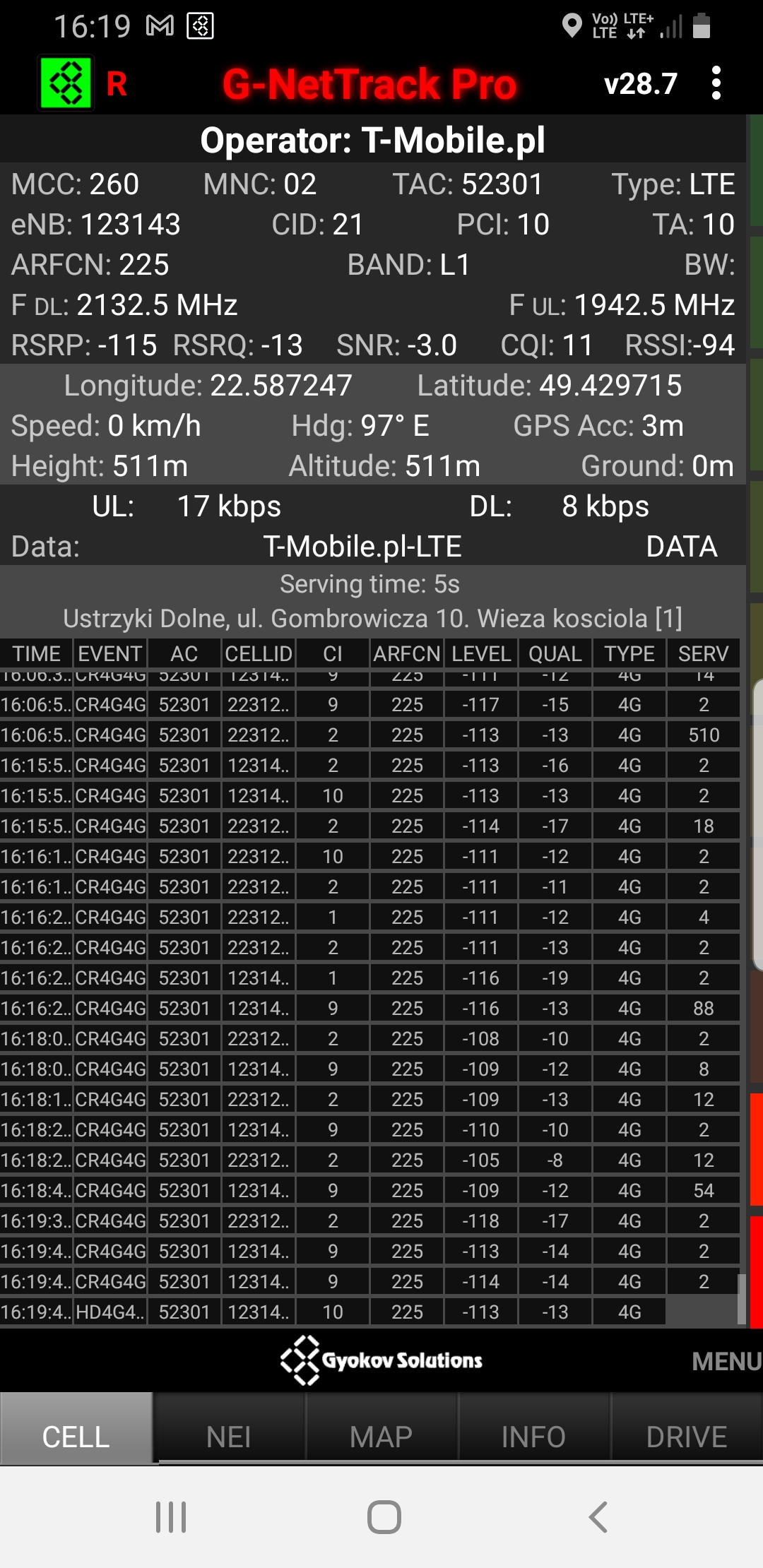
Task: Tap the green G-NetTrack app icon
Action: tap(66, 83)
